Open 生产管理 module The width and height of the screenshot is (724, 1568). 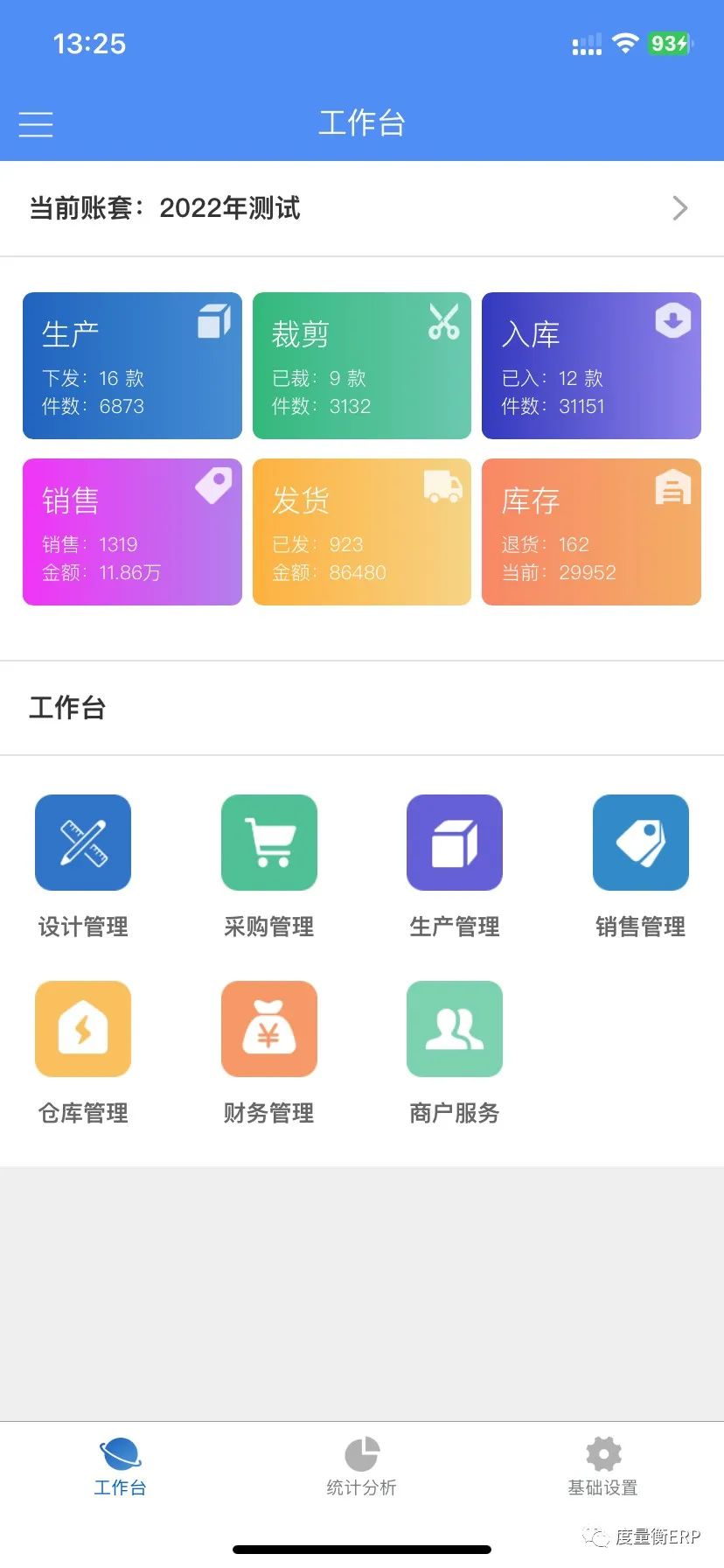(x=455, y=866)
